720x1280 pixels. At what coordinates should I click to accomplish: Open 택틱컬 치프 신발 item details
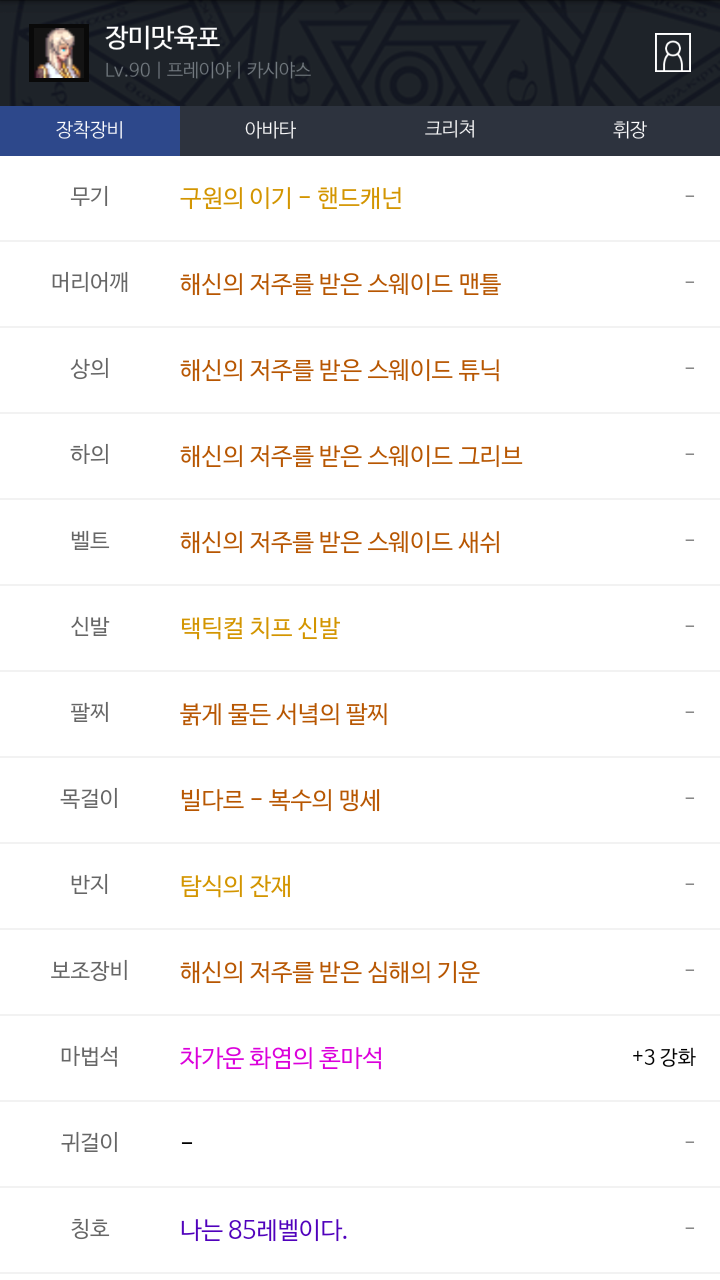click(260, 628)
